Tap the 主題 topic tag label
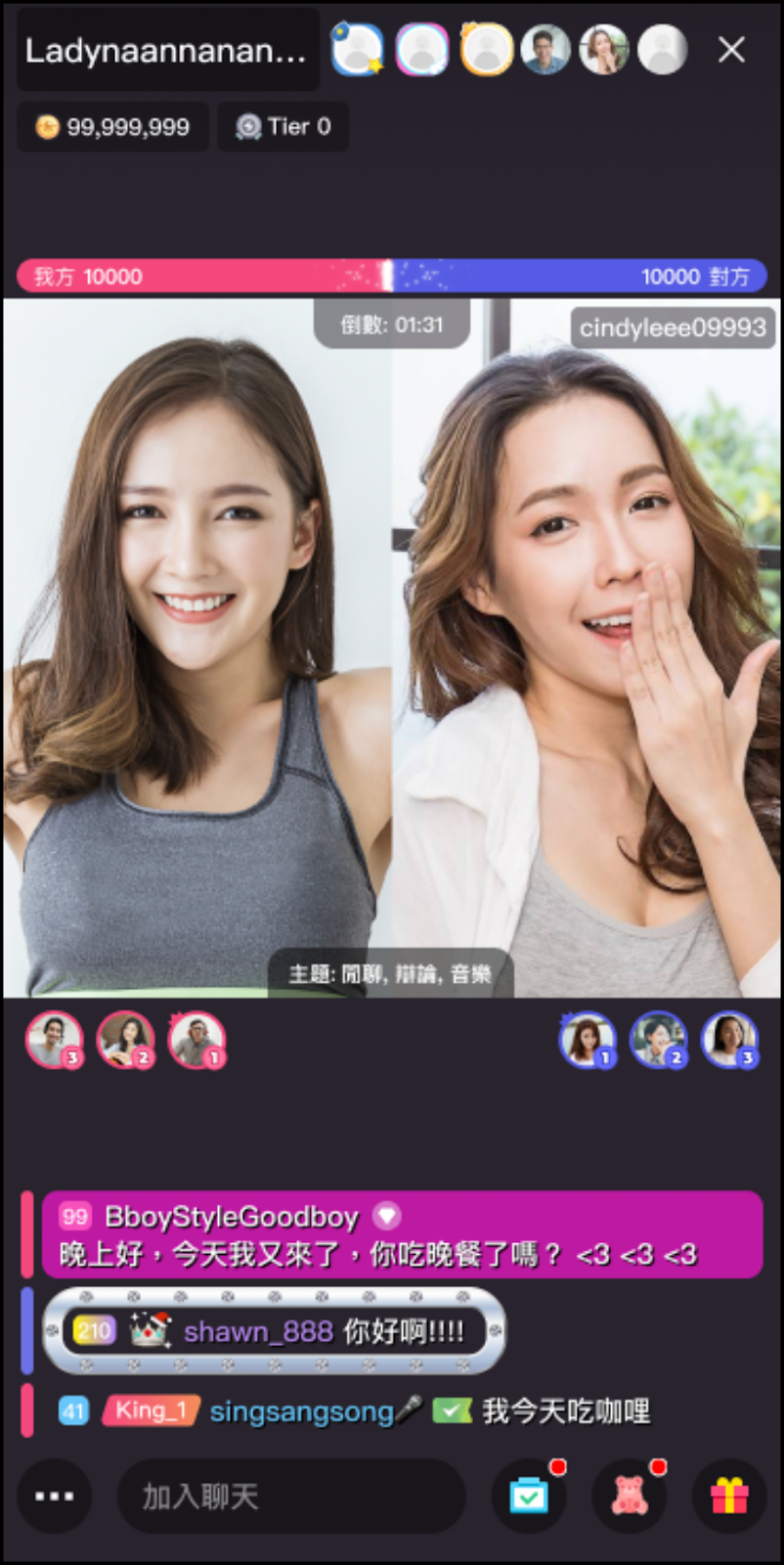 point(390,974)
